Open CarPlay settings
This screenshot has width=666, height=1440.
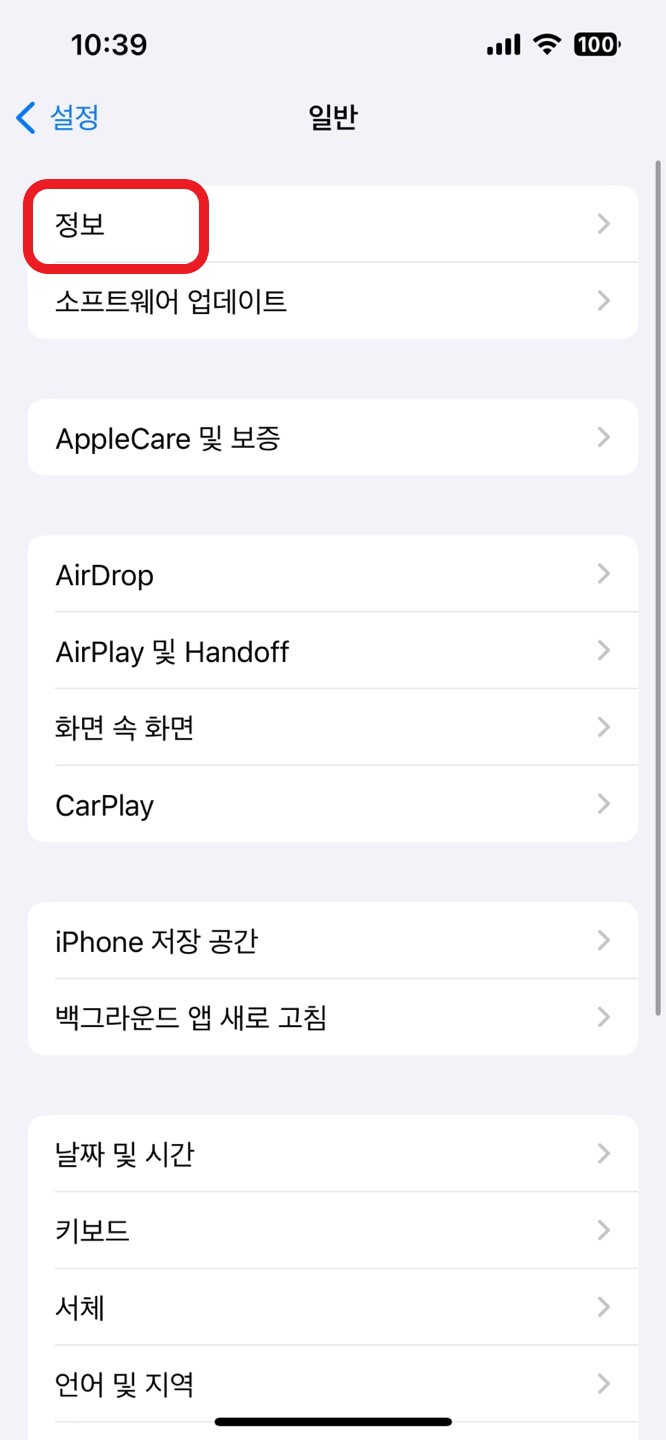(x=332, y=805)
